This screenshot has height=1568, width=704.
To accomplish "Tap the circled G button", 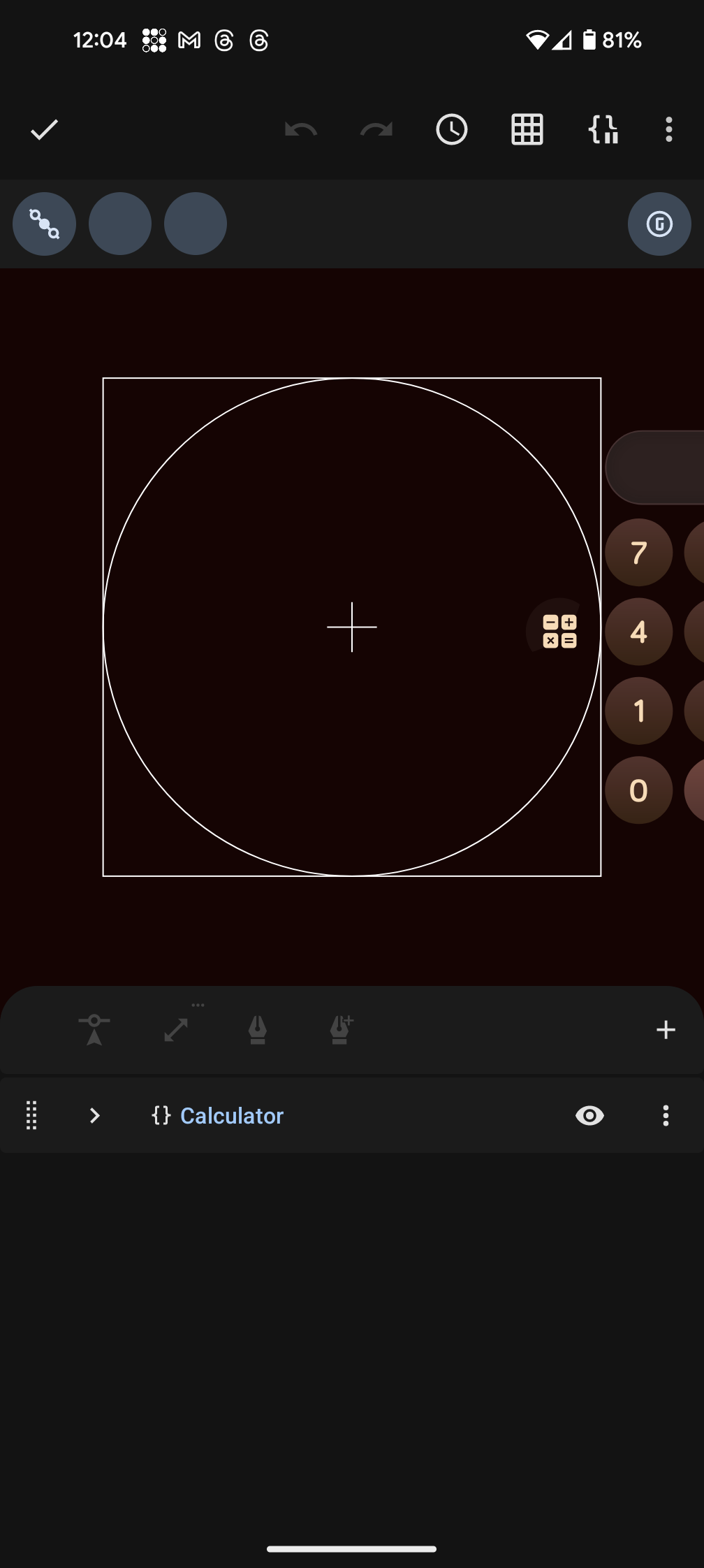I will (659, 224).
